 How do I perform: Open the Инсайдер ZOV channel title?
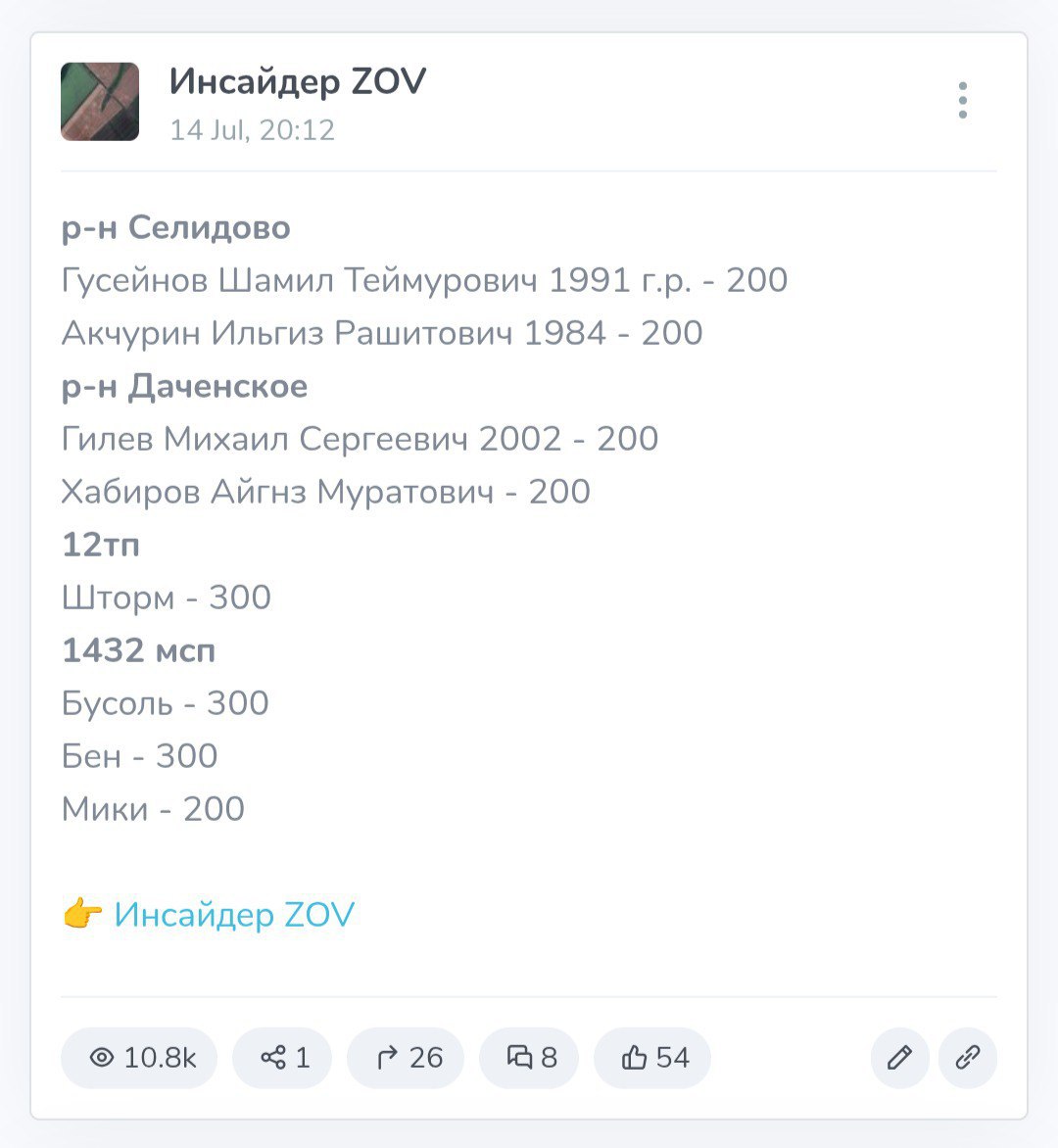tap(297, 81)
